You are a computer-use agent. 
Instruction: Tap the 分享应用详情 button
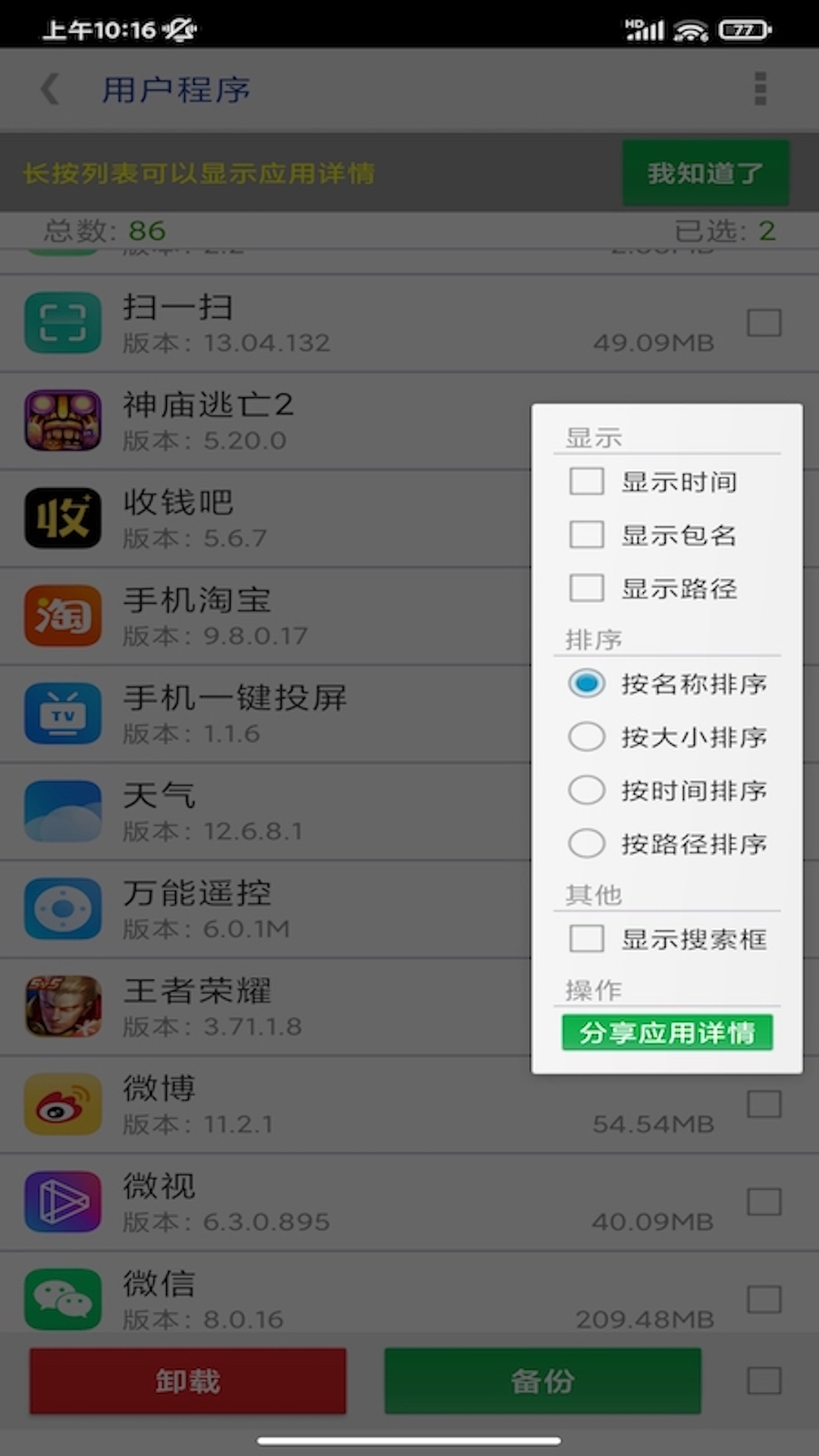tap(667, 1033)
